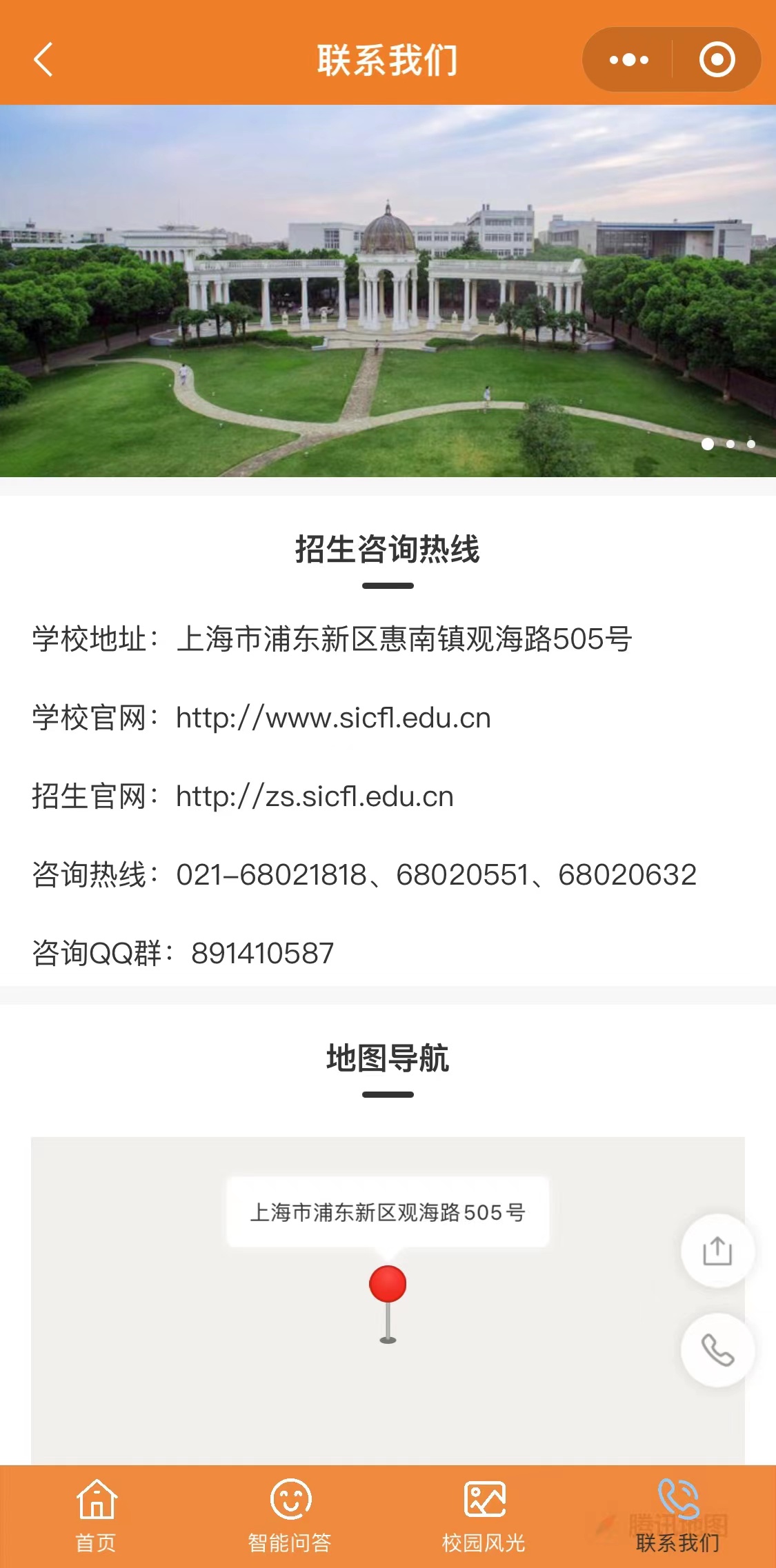Select the 联系我们 tab
Image resolution: width=776 pixels, height=1568 pixels.
point(678,1515)
